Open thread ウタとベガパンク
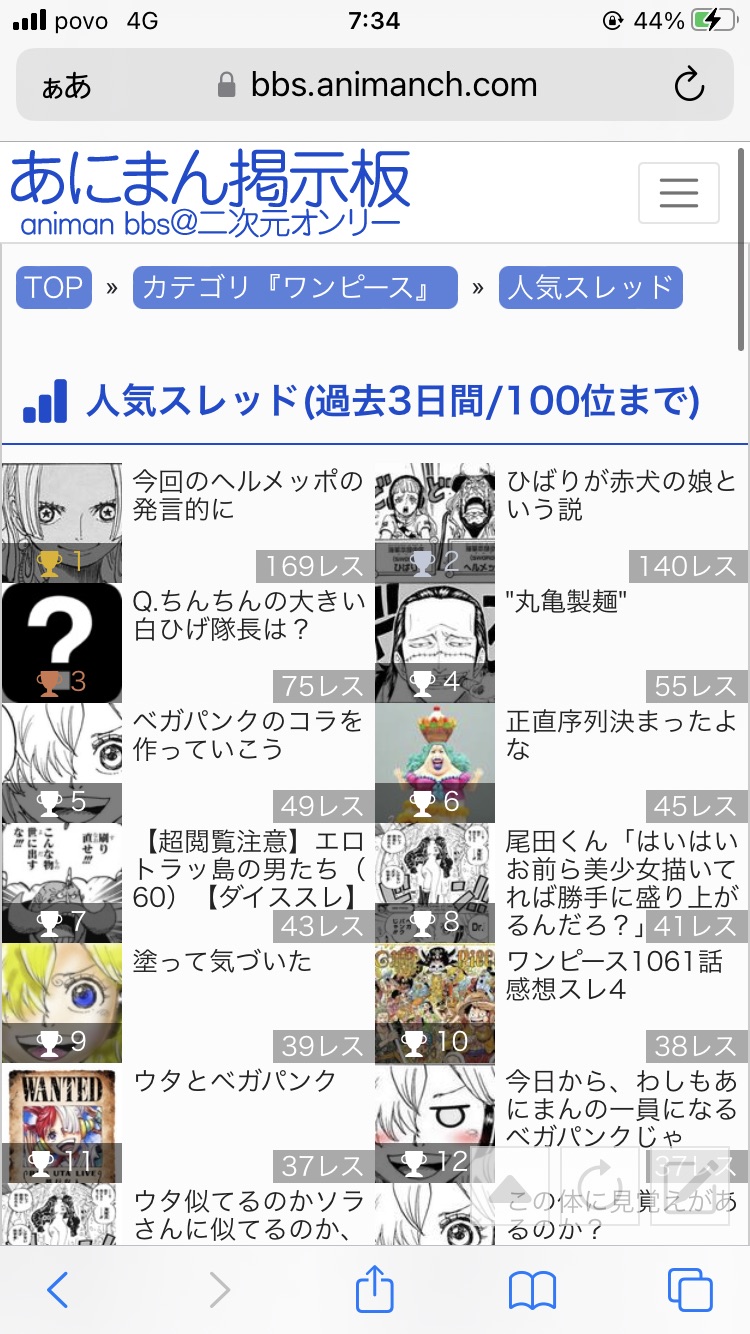 (x=235, y=1081)
